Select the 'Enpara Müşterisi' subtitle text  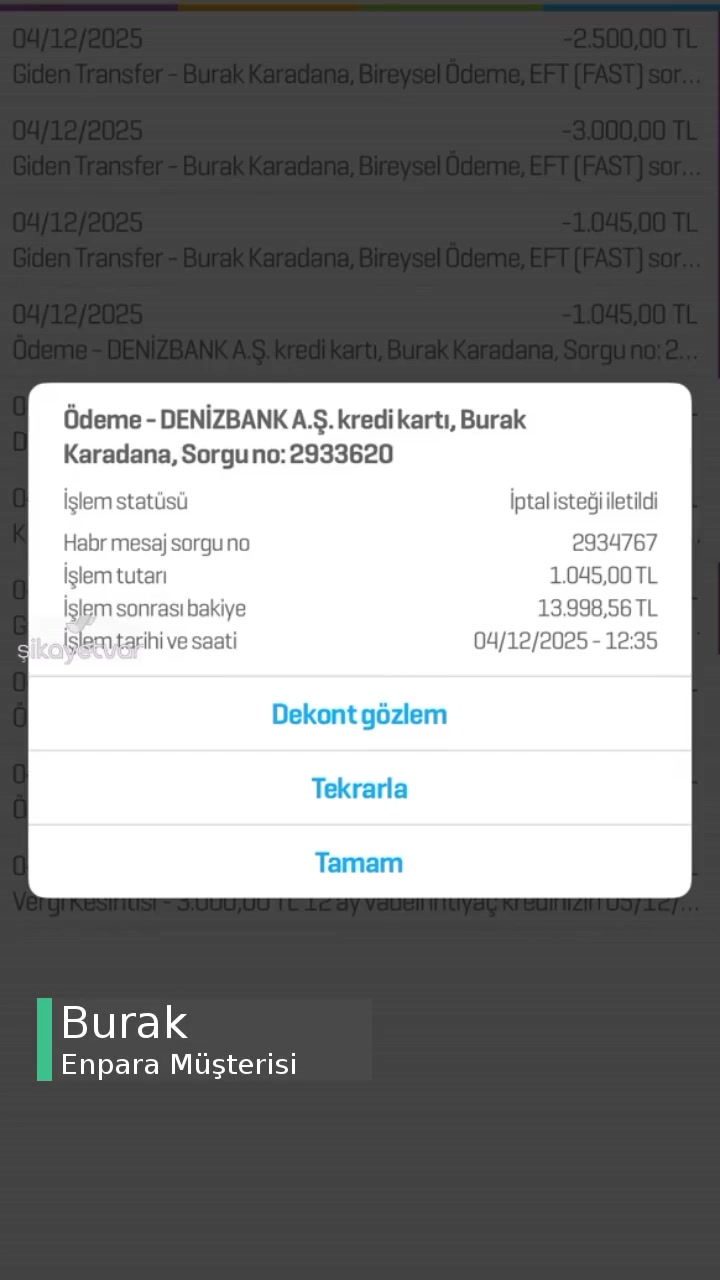178,1064
